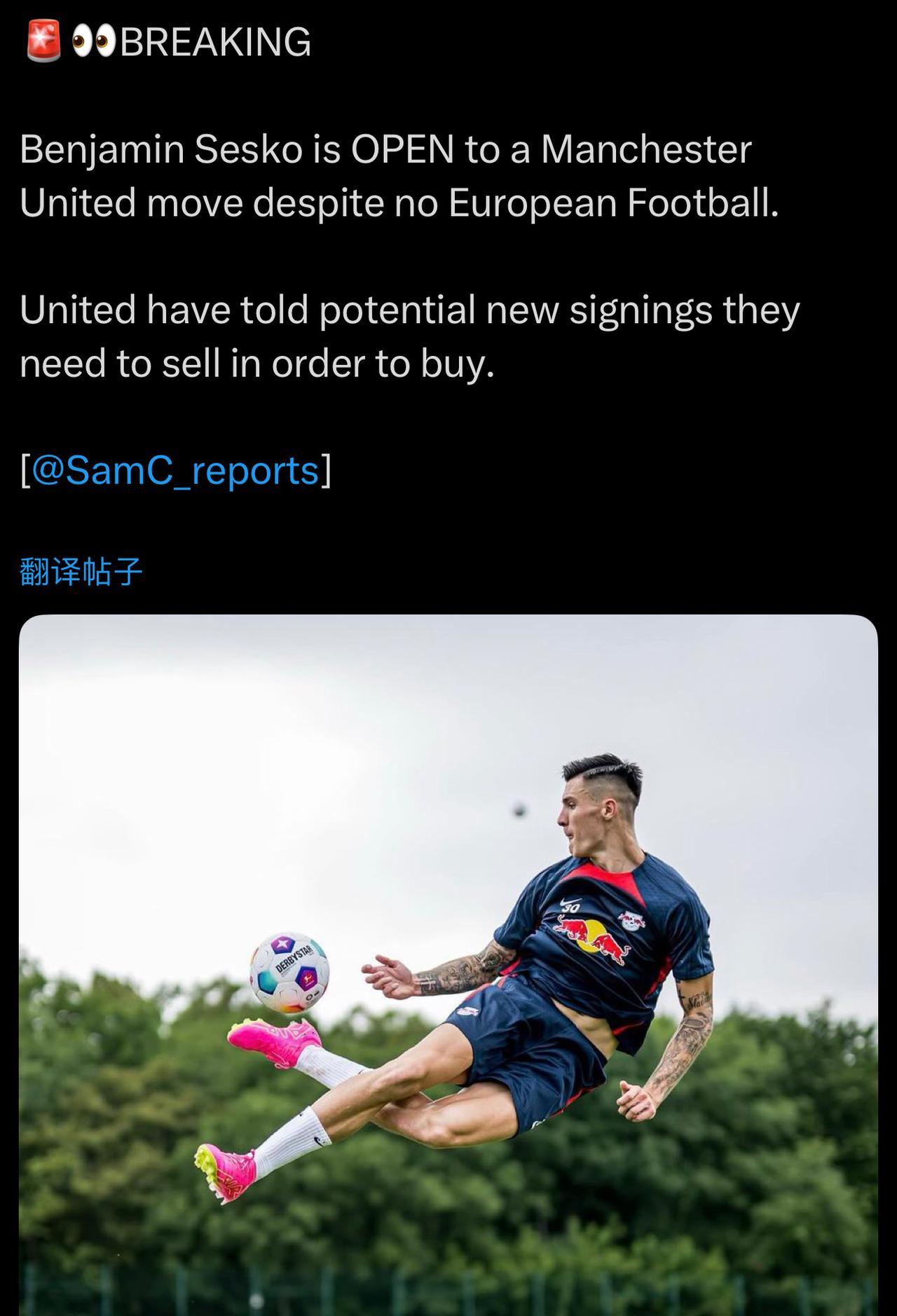Open the @SamC_reports profile mention

(175, 471)
